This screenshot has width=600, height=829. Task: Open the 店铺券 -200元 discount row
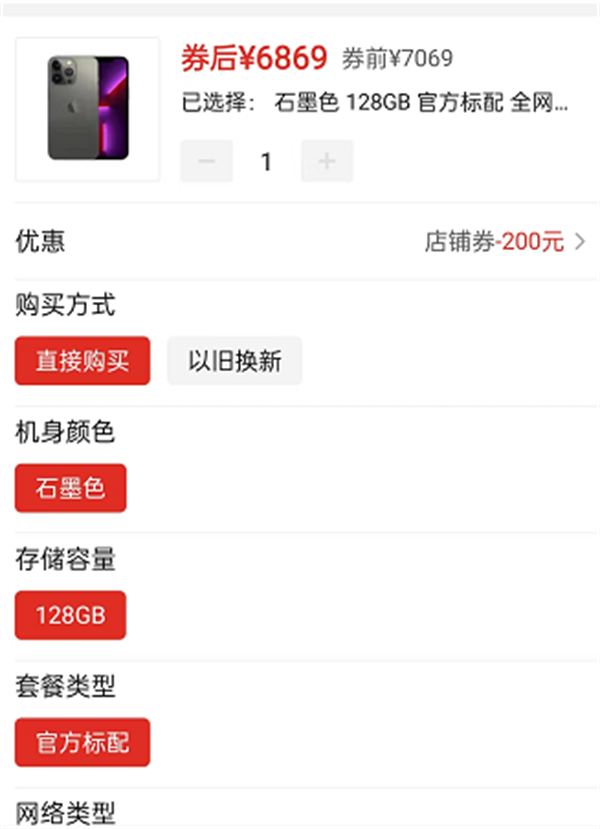504,241
